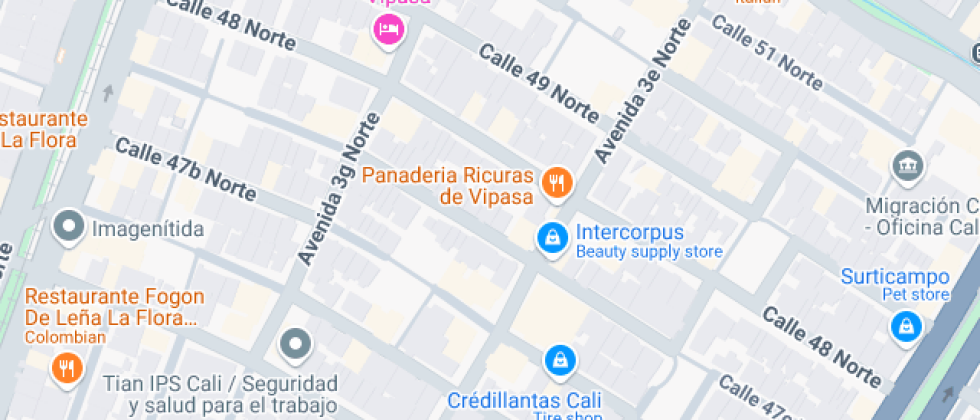
Task: Open Restaurante Fogon De Leña La Flora marker
Action: (x=67, y=368)
